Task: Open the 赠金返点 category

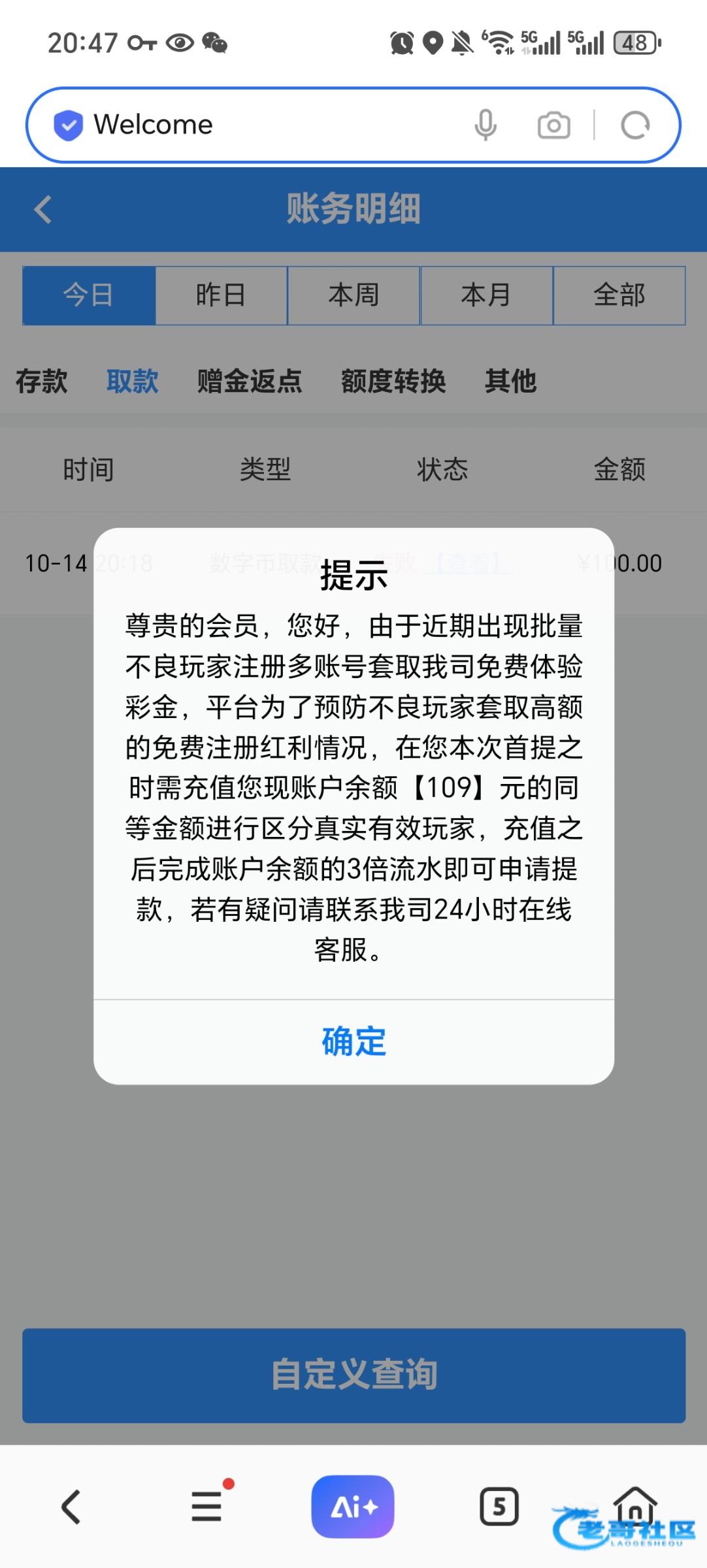Action: (x=250, y=381)
